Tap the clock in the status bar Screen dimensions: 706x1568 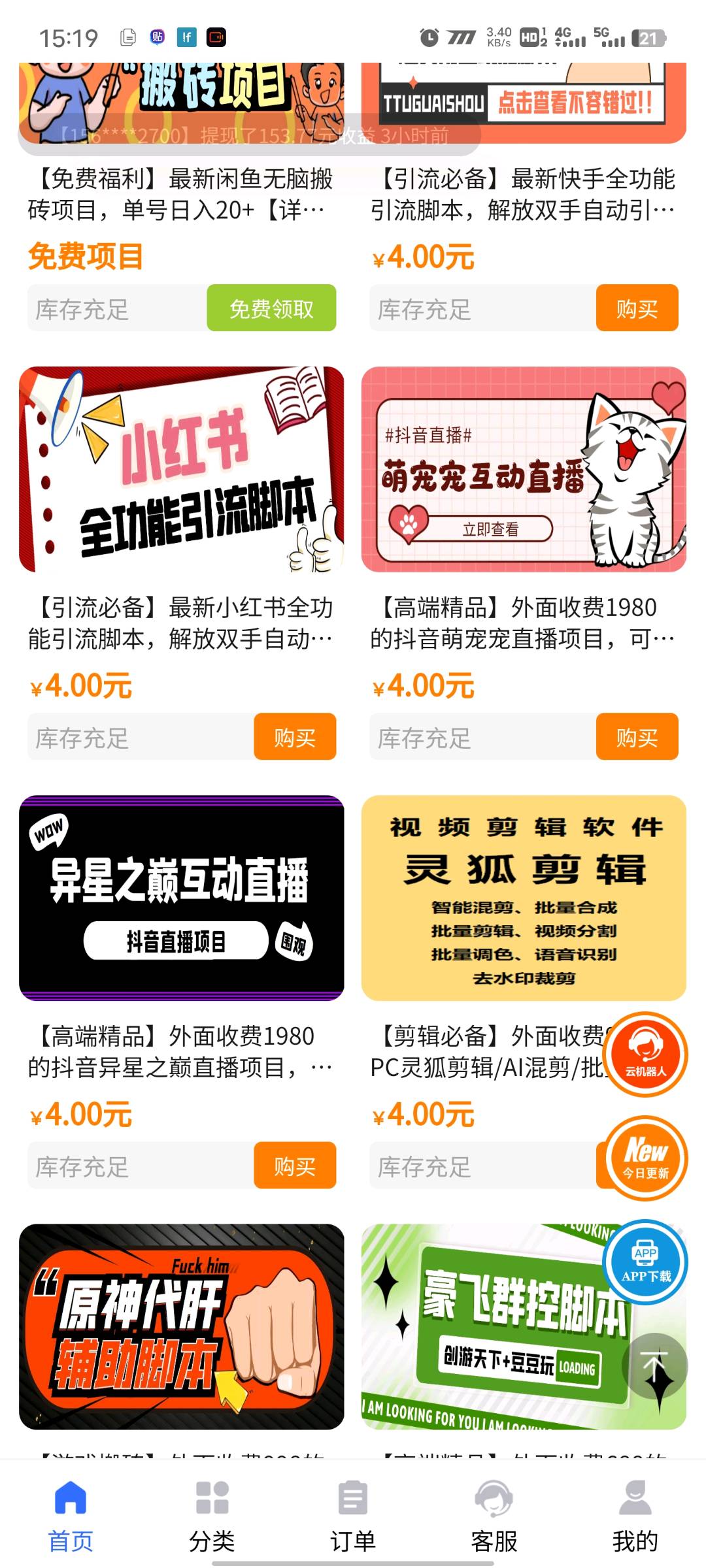click(428, 37)
